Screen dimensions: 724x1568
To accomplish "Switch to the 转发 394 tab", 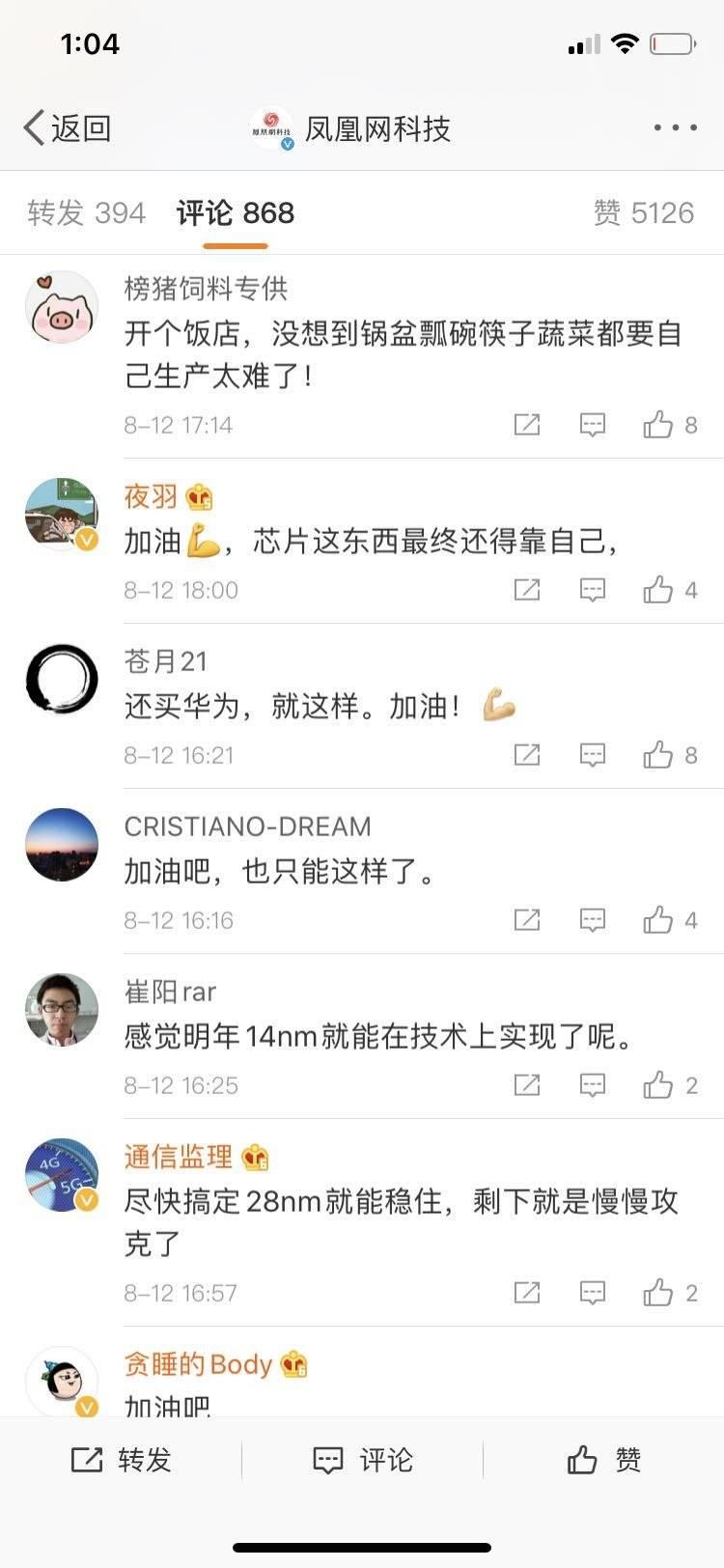I will click(x=87, y=212).
